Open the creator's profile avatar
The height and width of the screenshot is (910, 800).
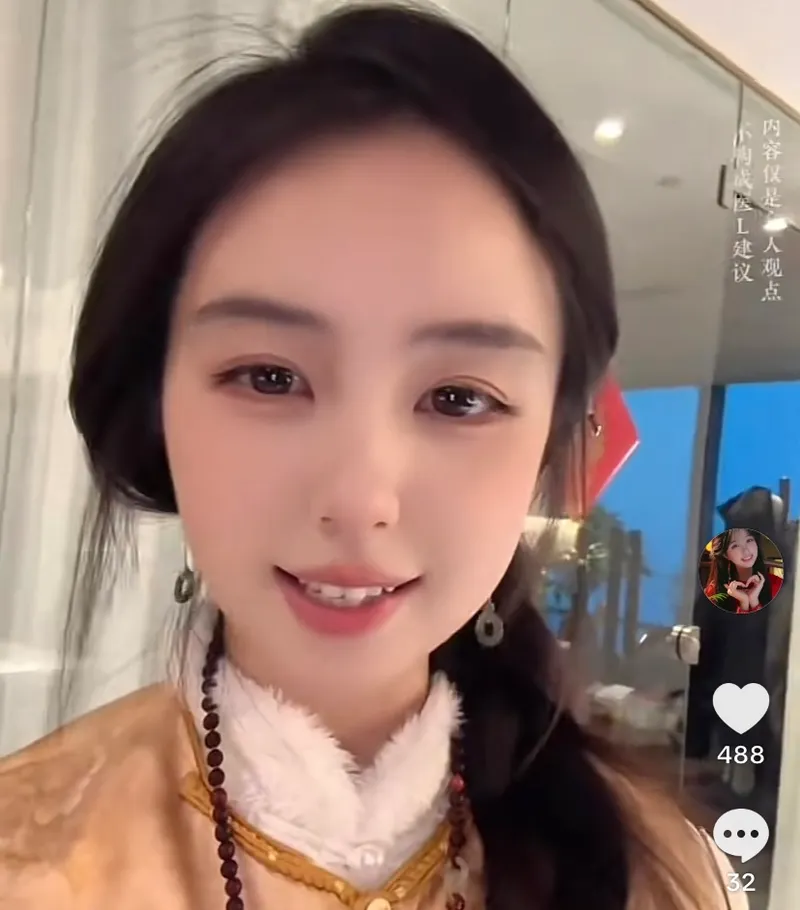click(x=740, y=572)
